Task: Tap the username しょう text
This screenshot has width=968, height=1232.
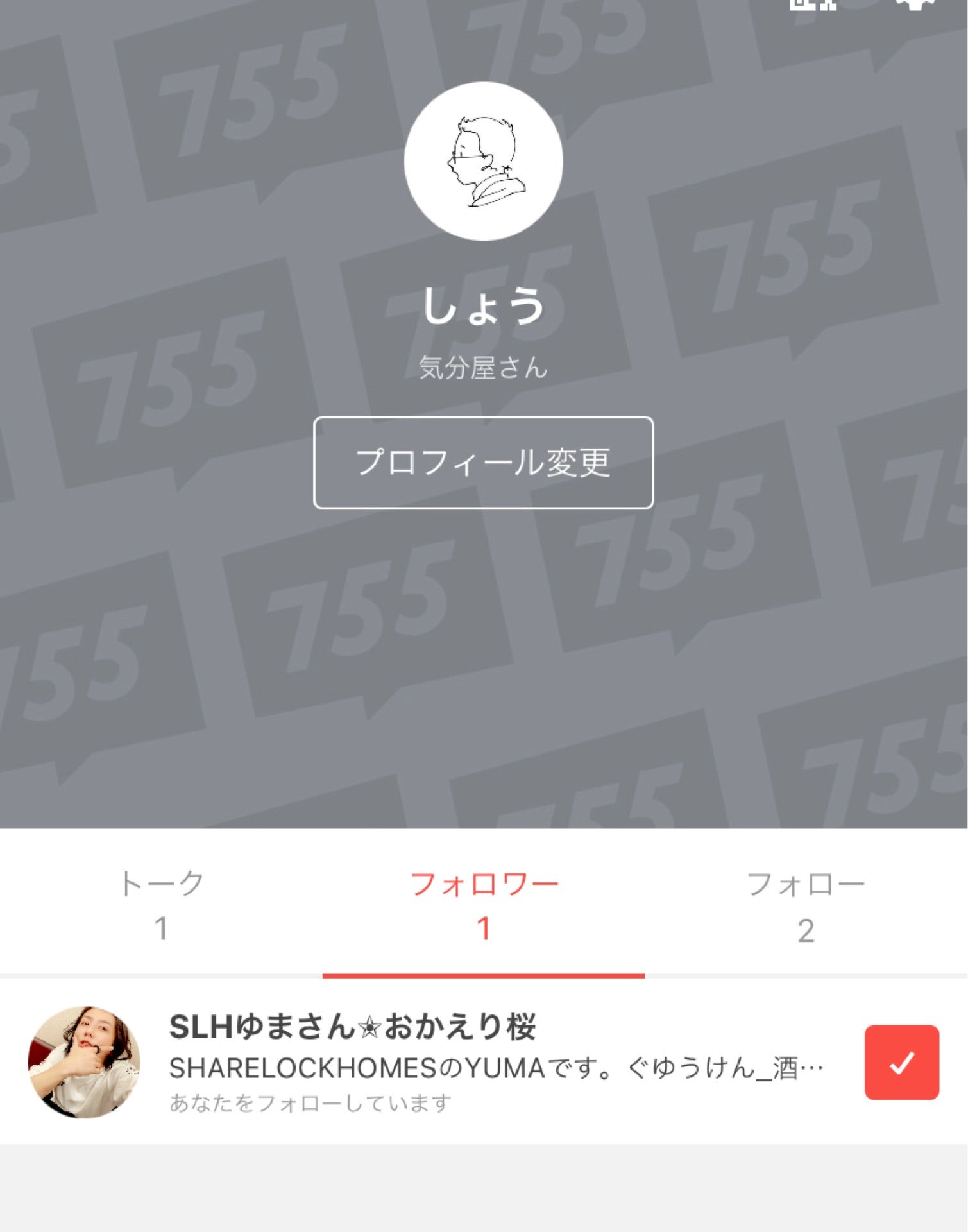Action: point(484,308)
